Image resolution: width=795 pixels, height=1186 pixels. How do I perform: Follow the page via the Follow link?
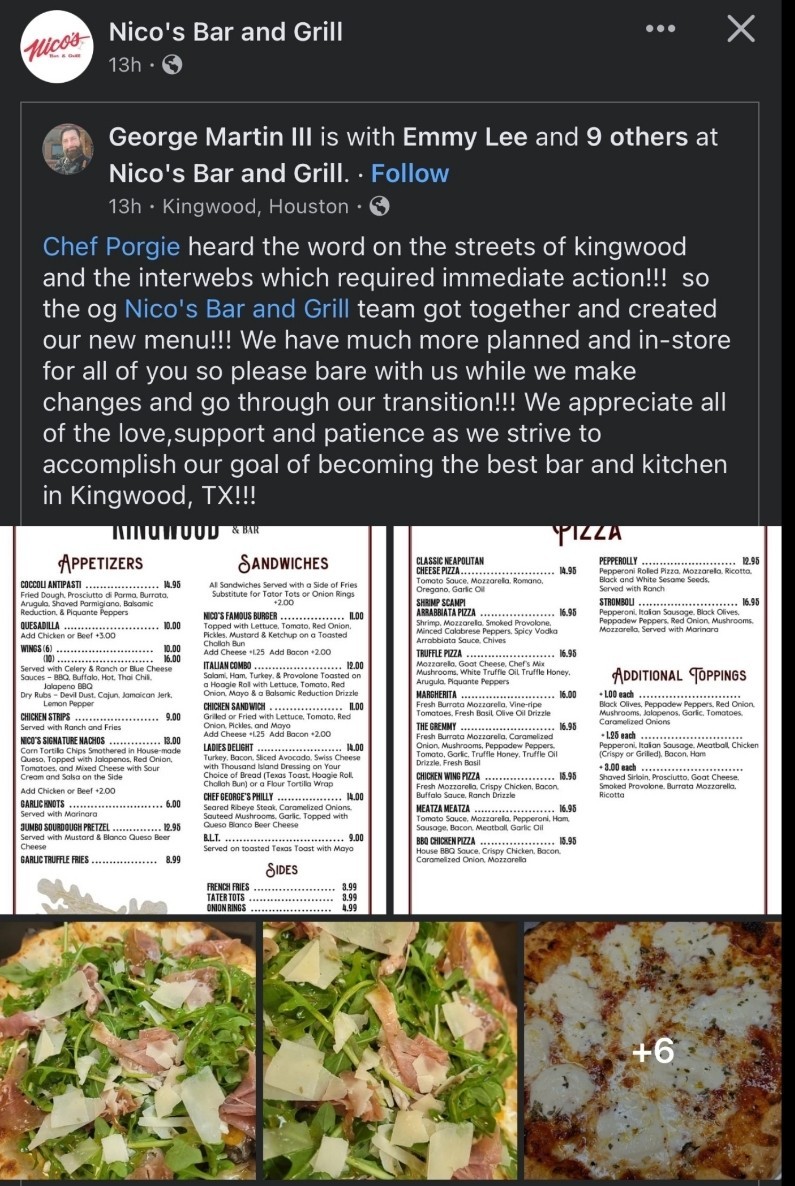click(x=411, y=173)
